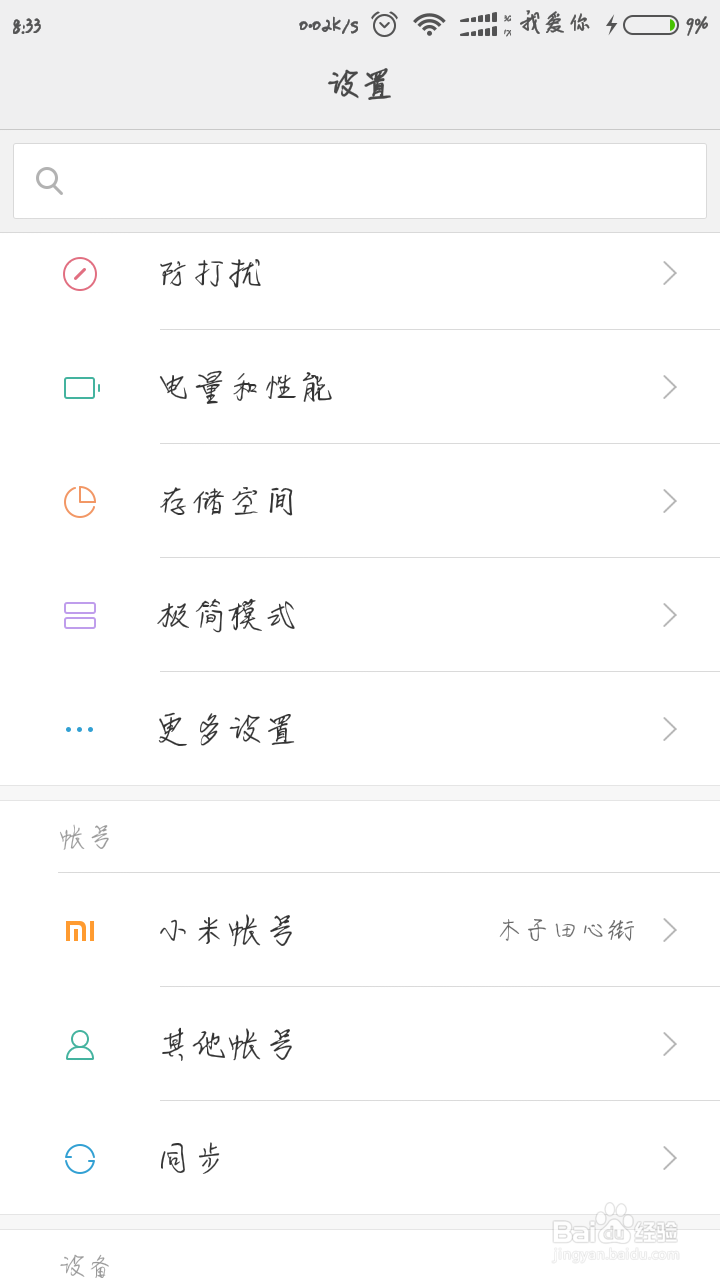Open 防打扰 (Do Not Disturb) settings
This screenshot has width=720, height=1280.
click(360, 274)
